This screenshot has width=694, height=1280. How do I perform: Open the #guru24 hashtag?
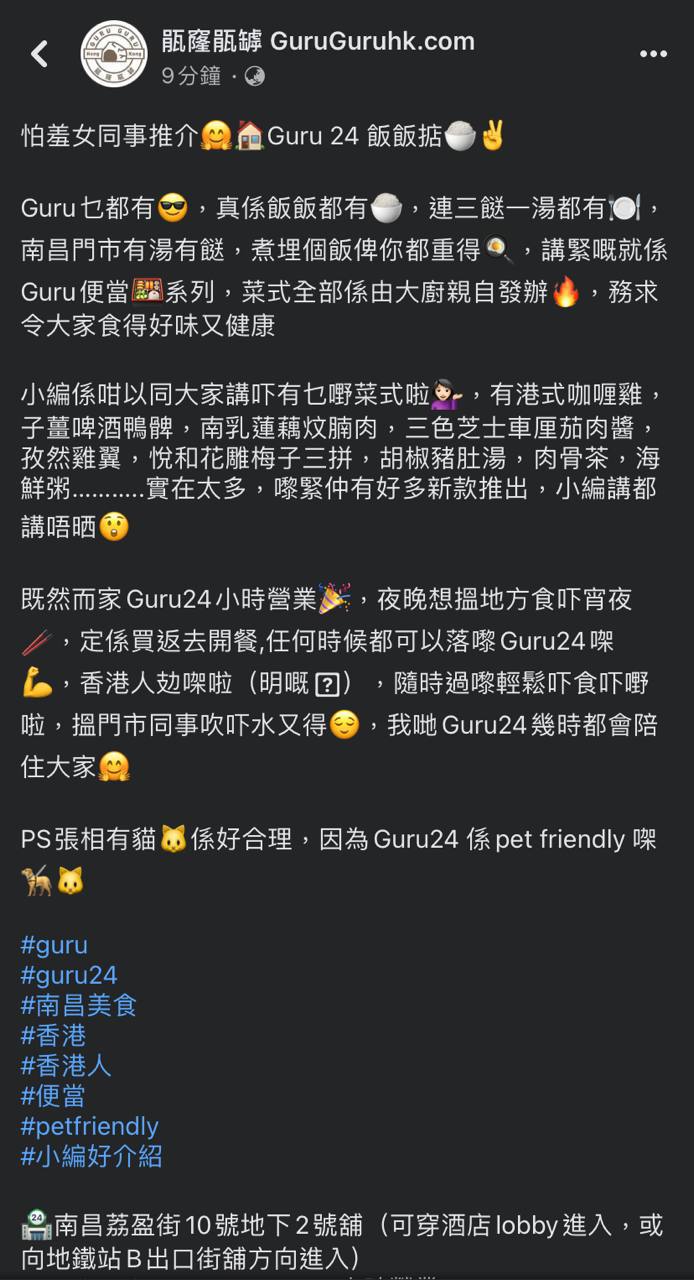click(69, 975)
